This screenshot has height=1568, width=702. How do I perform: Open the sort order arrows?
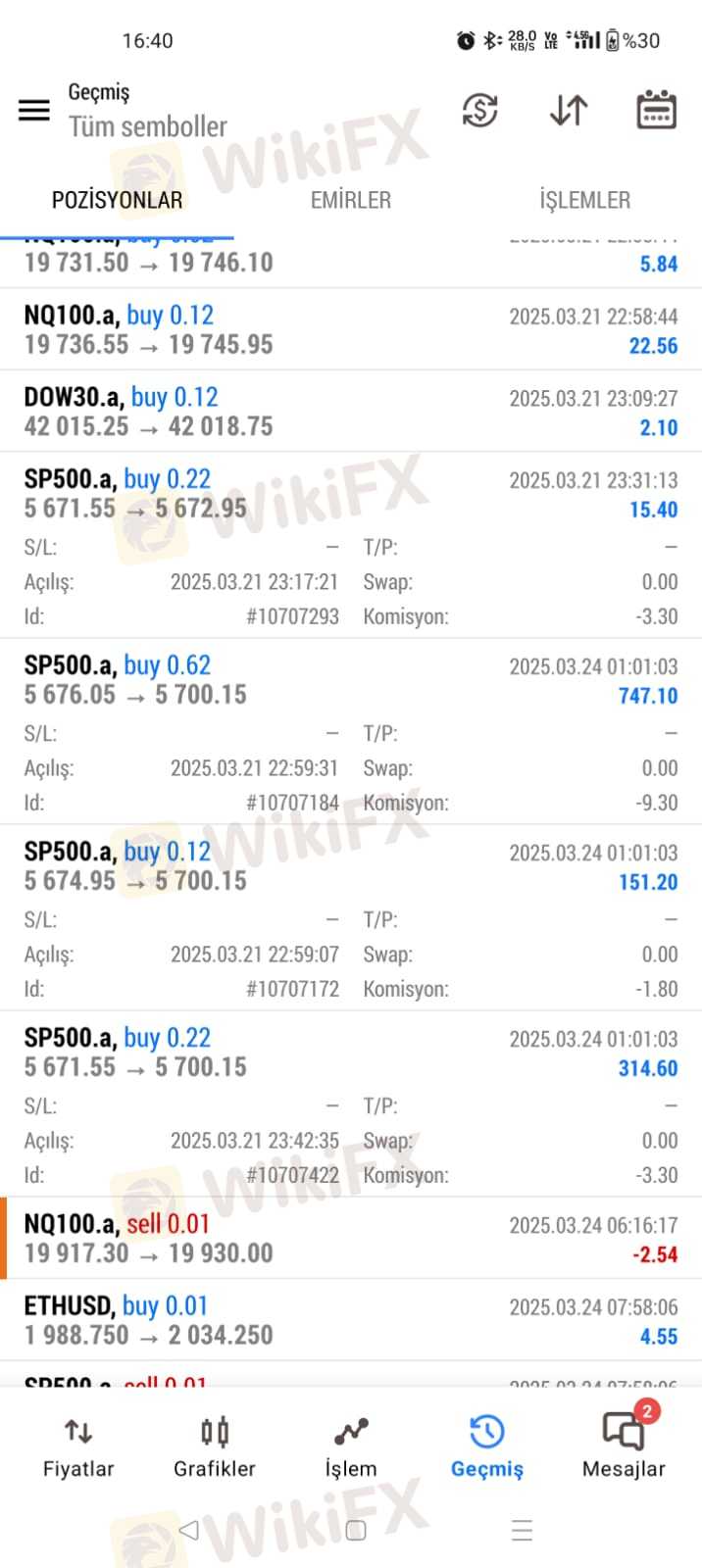569,110
